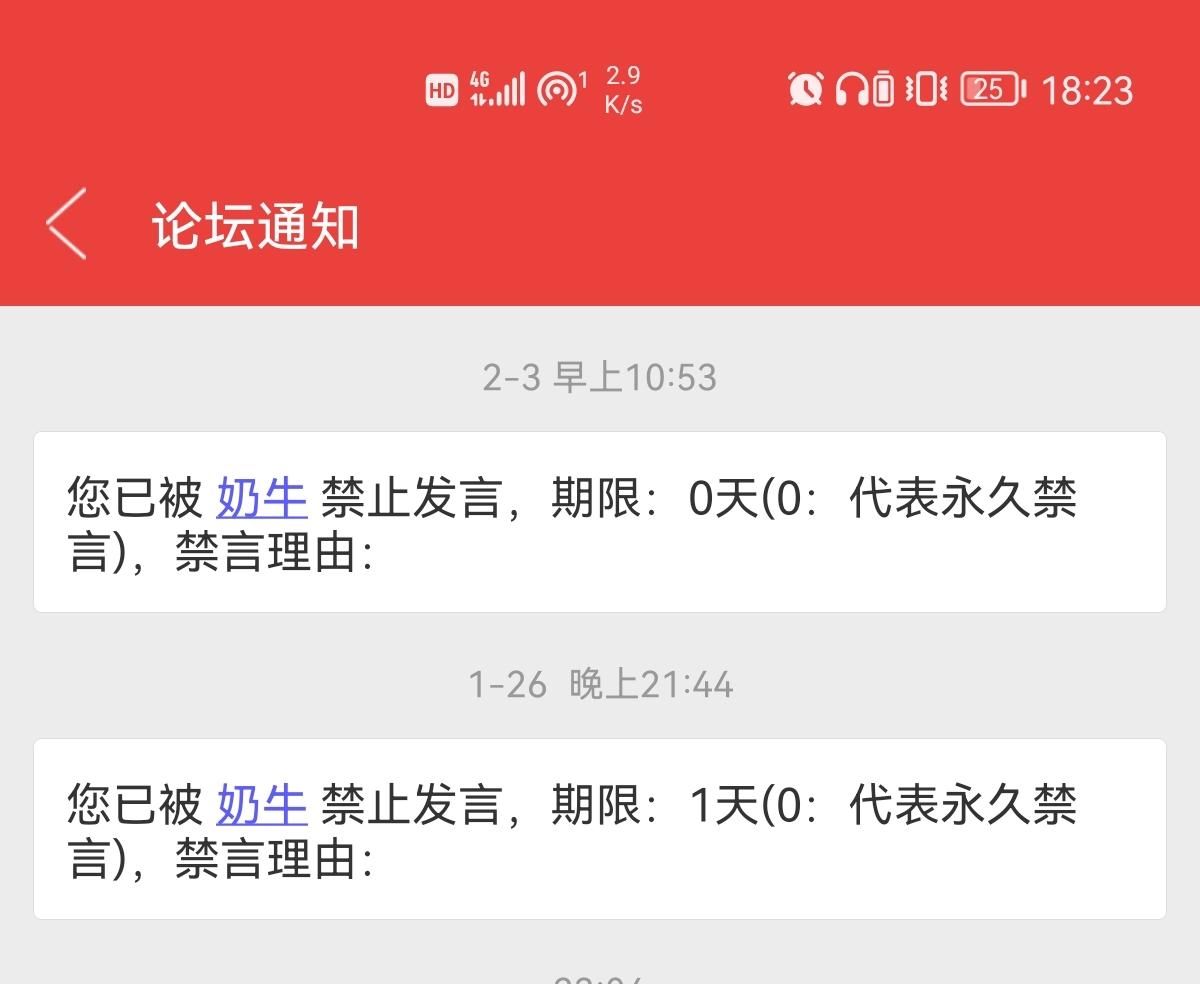The height and width of the screenshot is (984, 1200).
Task: Open 奶牛 link in the 2-3 notification
Action: pos(261,498)
